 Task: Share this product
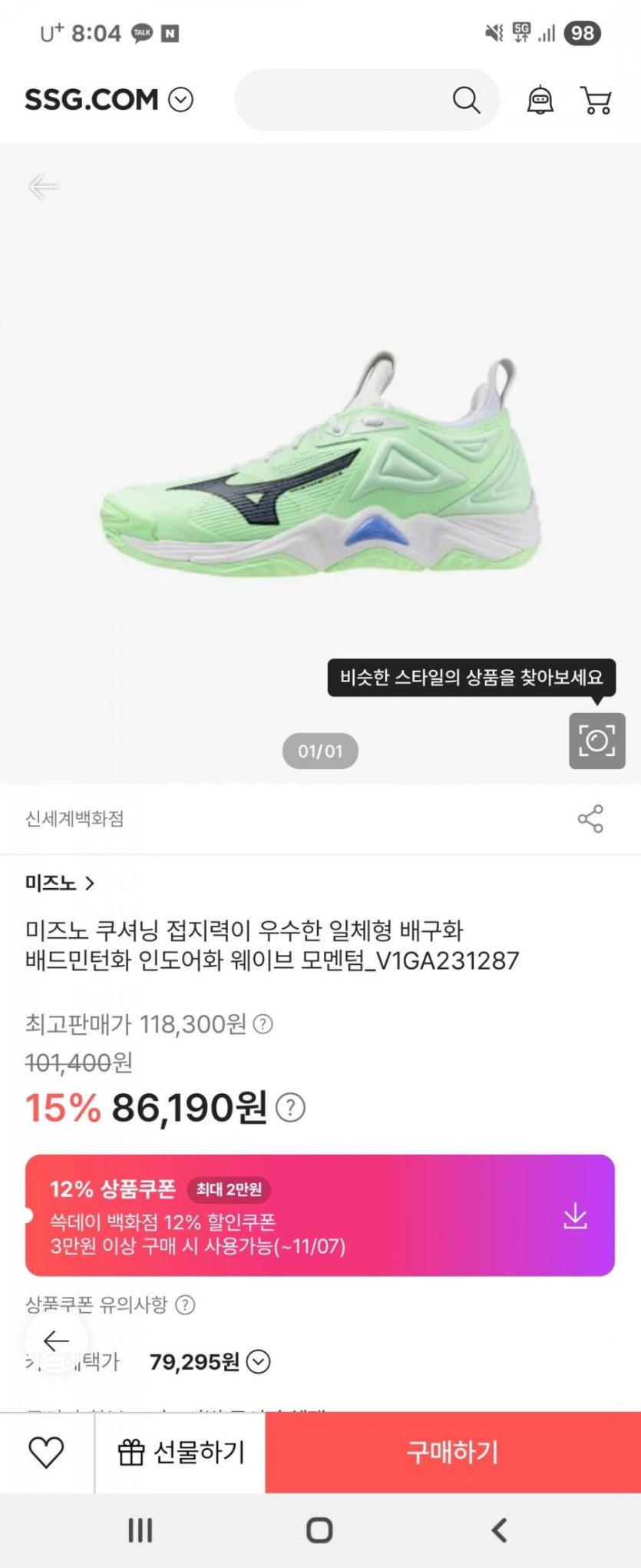pos(590,819)
